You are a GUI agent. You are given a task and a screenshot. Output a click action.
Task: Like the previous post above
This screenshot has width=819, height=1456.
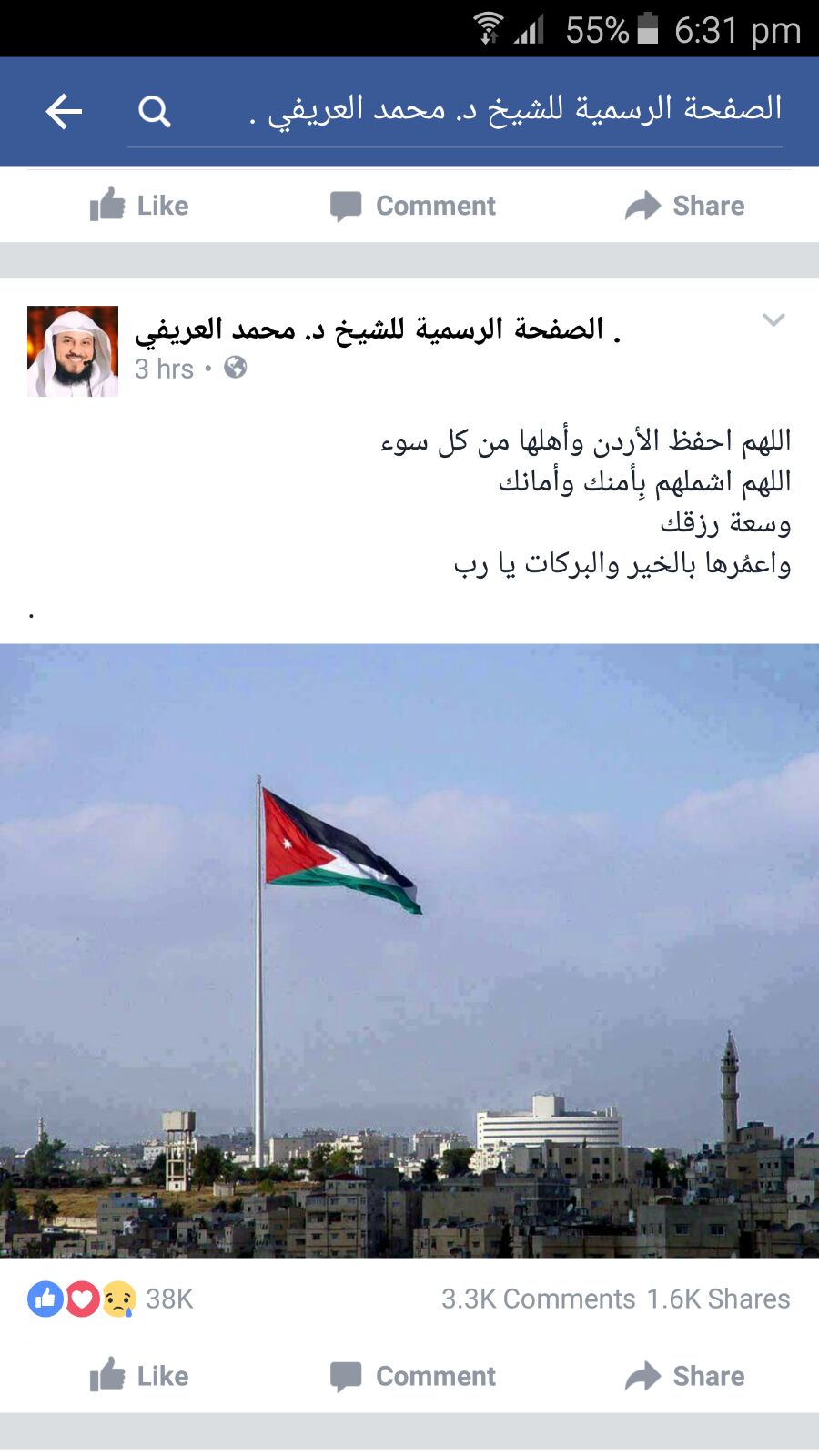pos(139,206)
